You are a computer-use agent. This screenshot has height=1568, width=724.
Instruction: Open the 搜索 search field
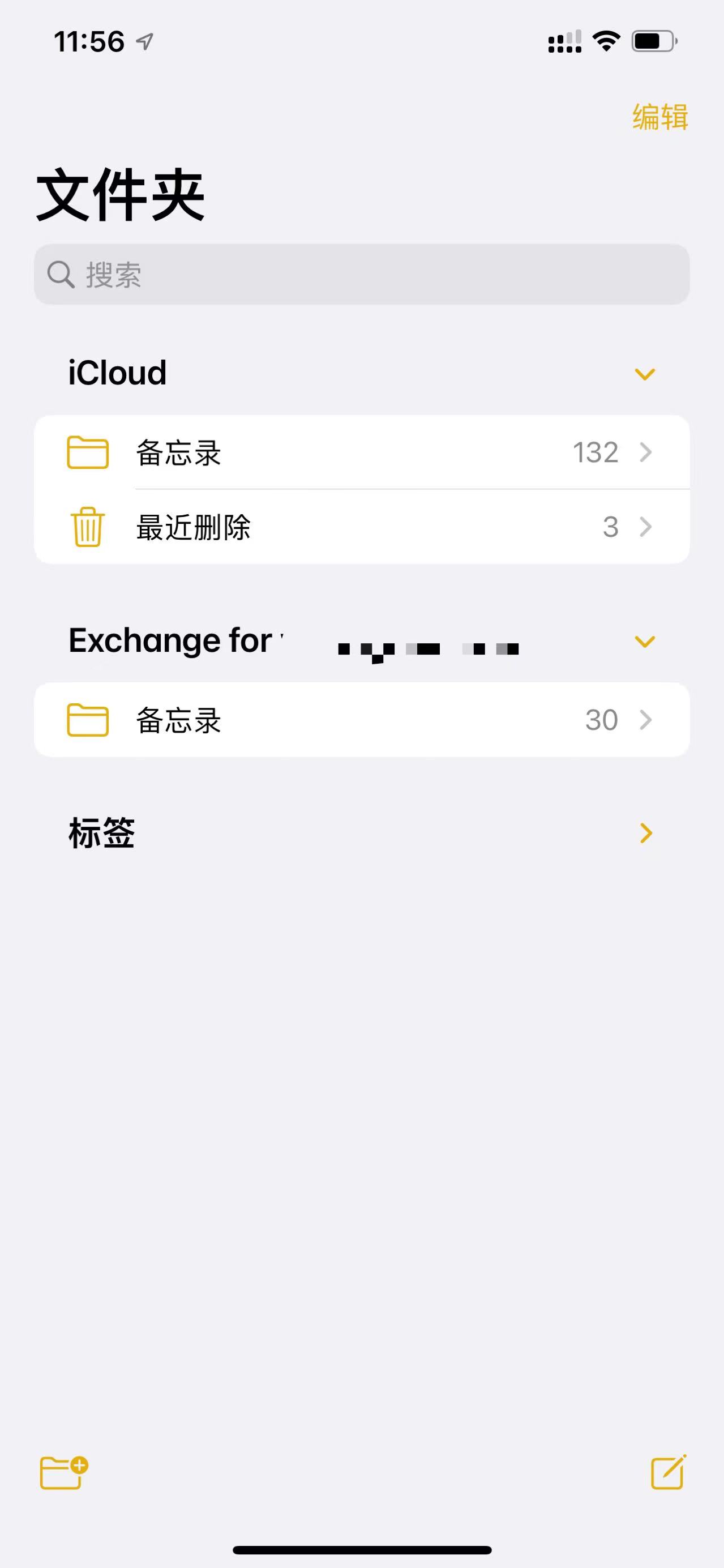click(x=361, y=275)
